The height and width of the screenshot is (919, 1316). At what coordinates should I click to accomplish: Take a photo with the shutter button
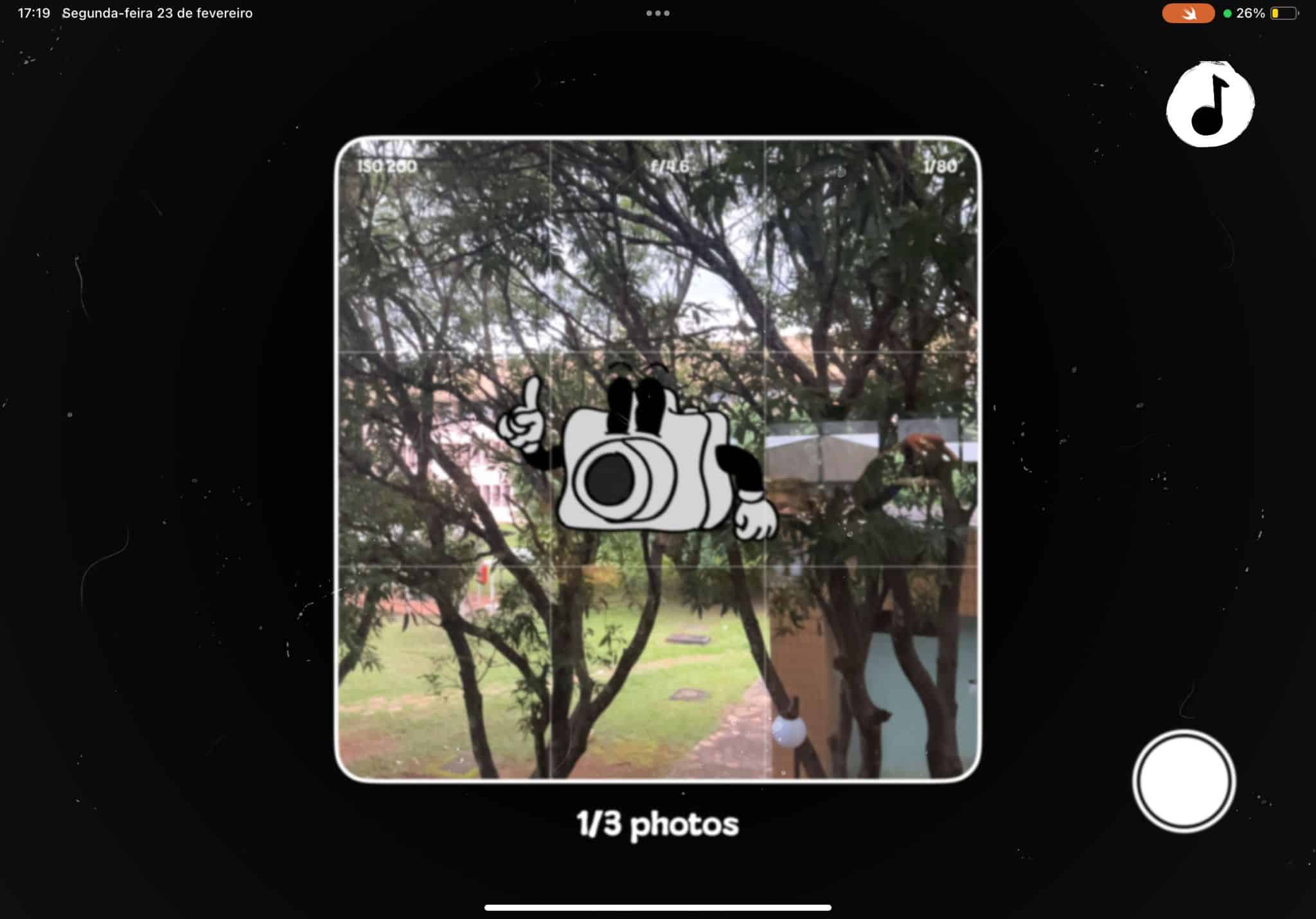pyautogui.click(x=1184, y=781)
